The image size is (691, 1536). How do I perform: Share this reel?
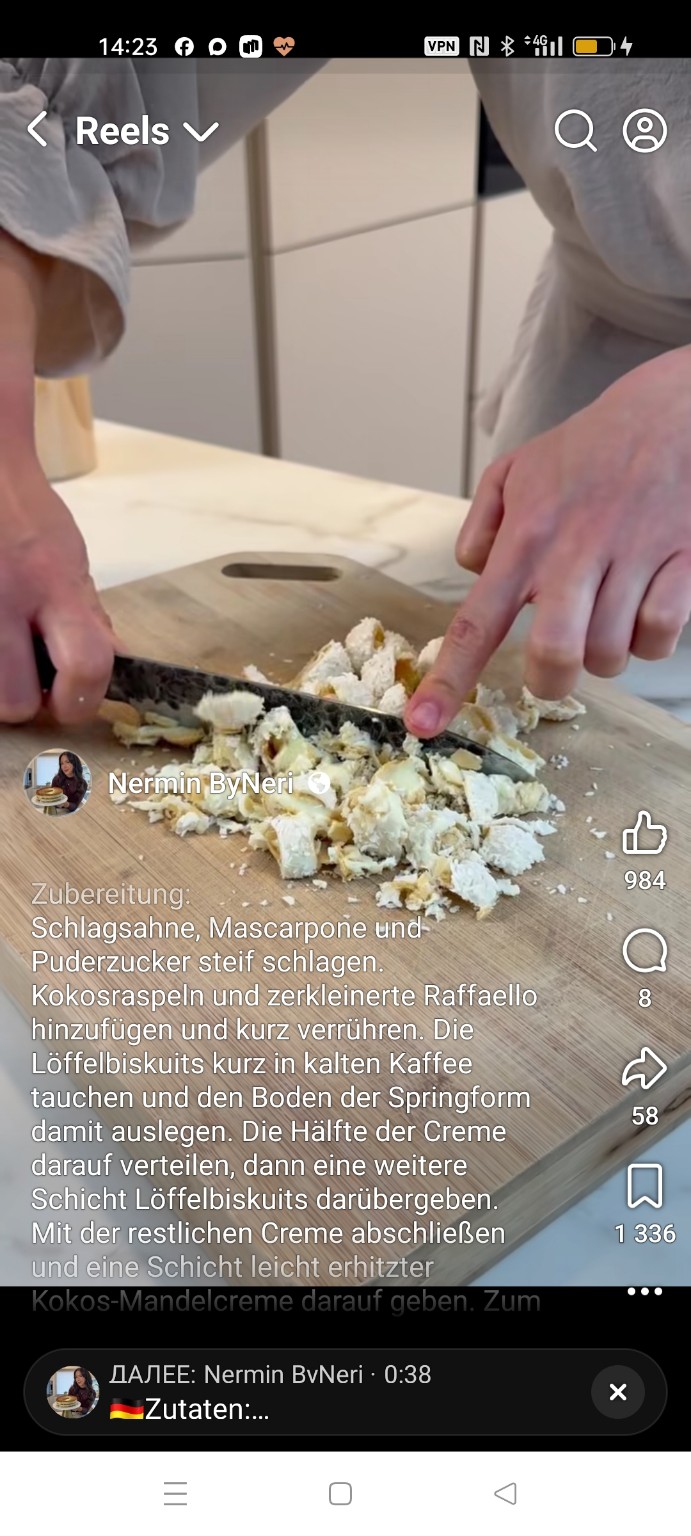click(644, 1068)
